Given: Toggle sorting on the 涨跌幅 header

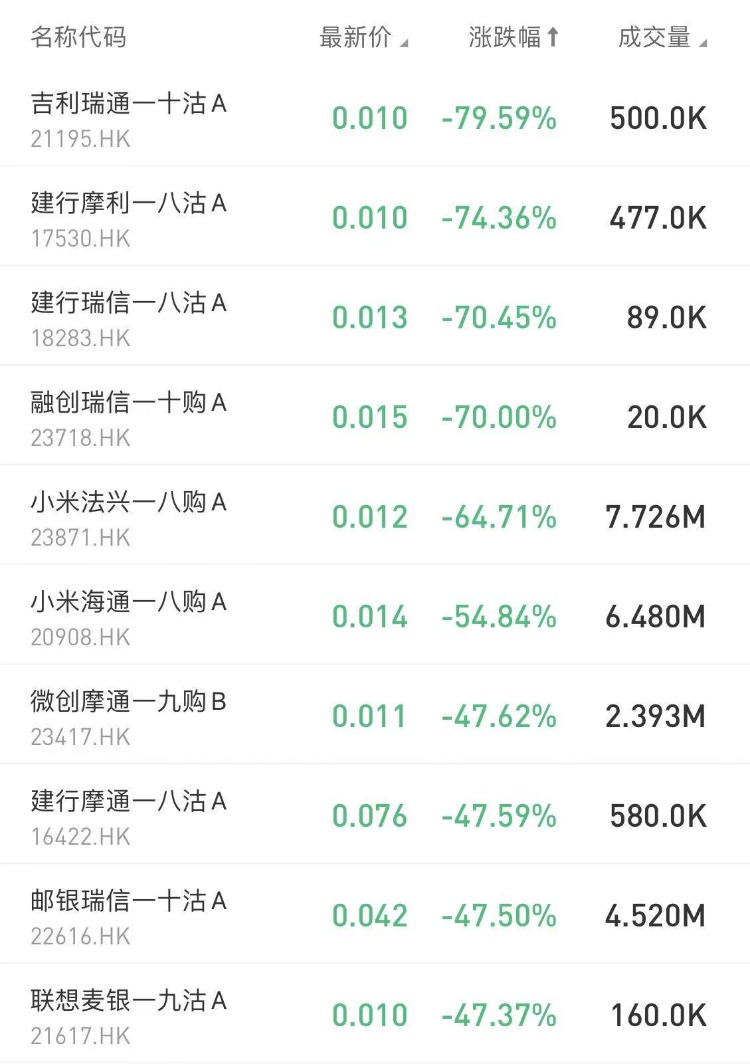Looking at the screenshot, I should point(514,38).
